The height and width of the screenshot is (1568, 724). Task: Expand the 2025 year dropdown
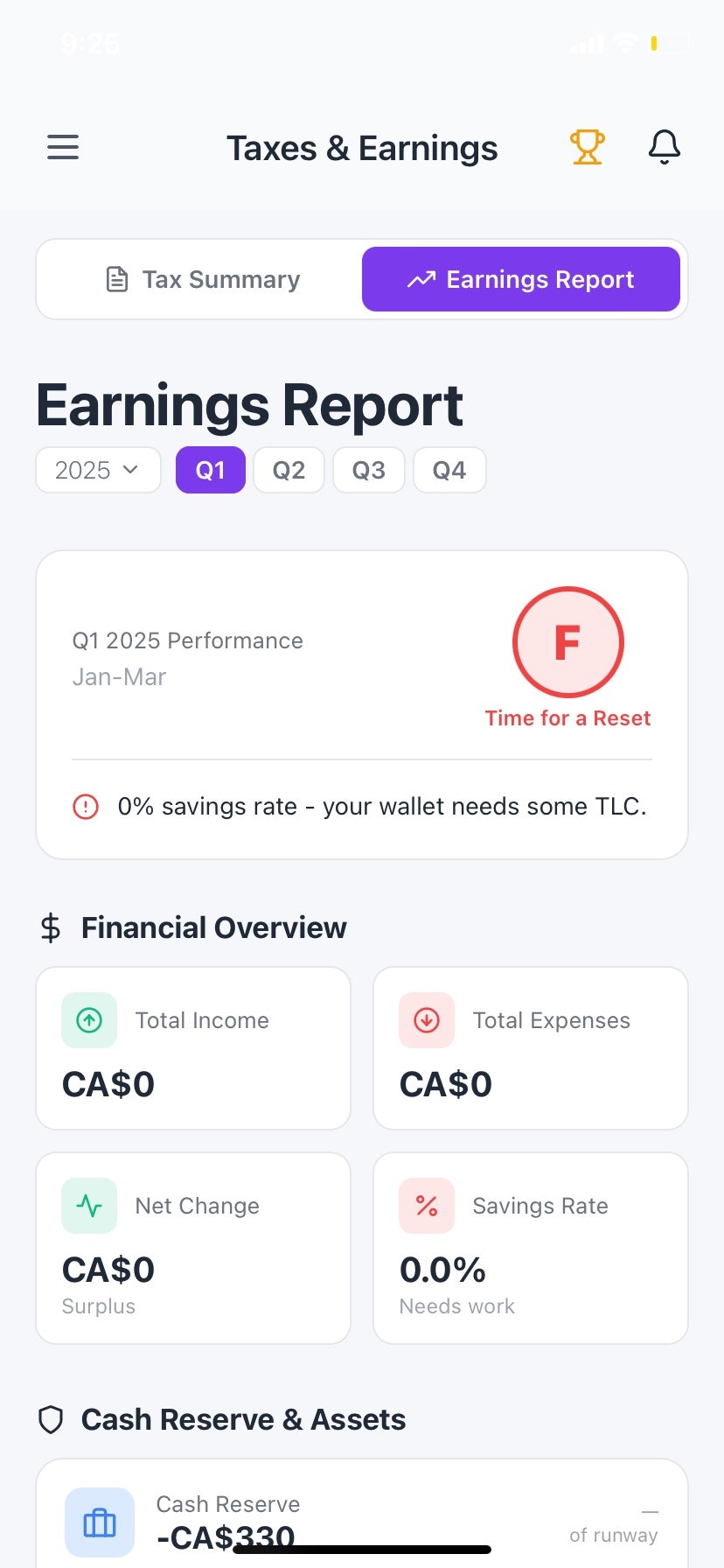click(x=98, y=470)
